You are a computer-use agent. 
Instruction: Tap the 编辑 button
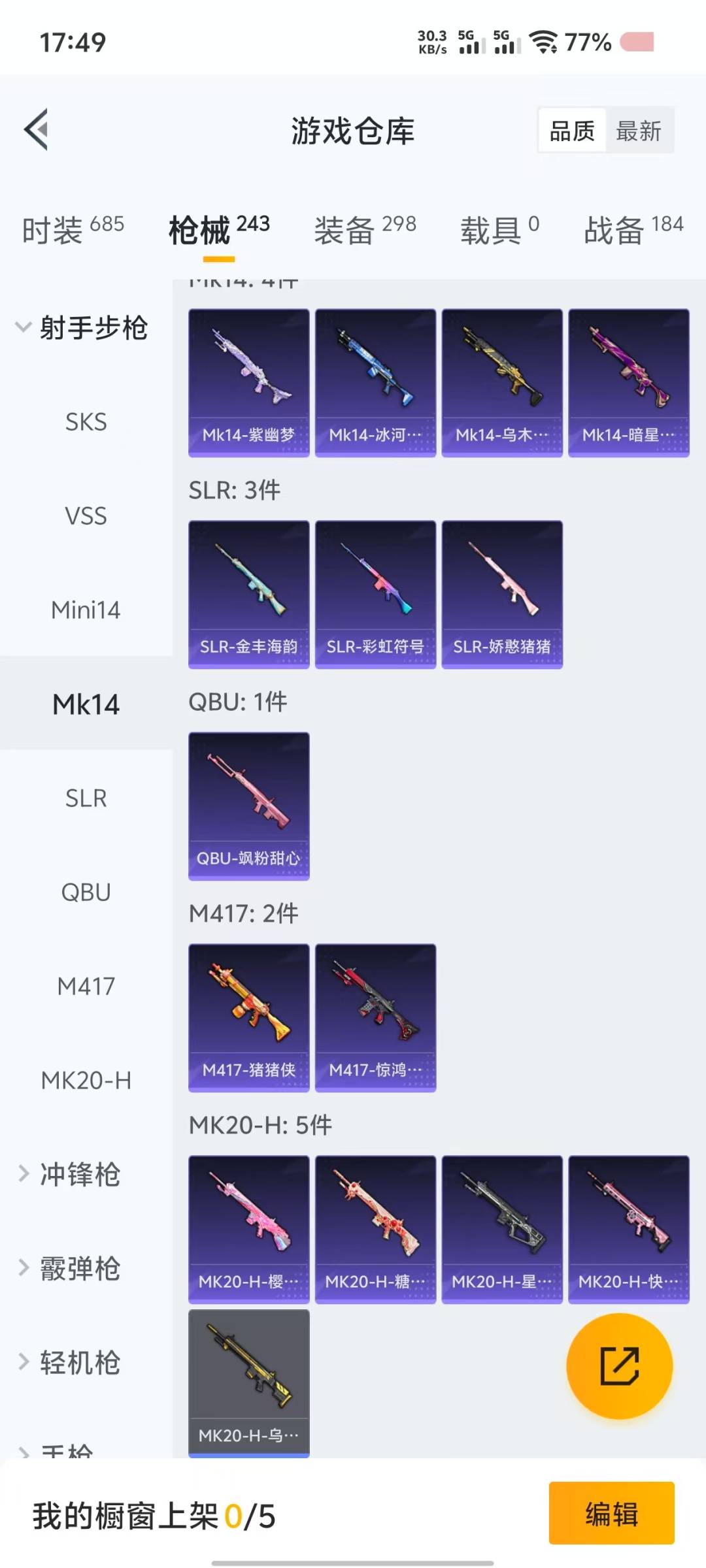tap(612, 1513)
